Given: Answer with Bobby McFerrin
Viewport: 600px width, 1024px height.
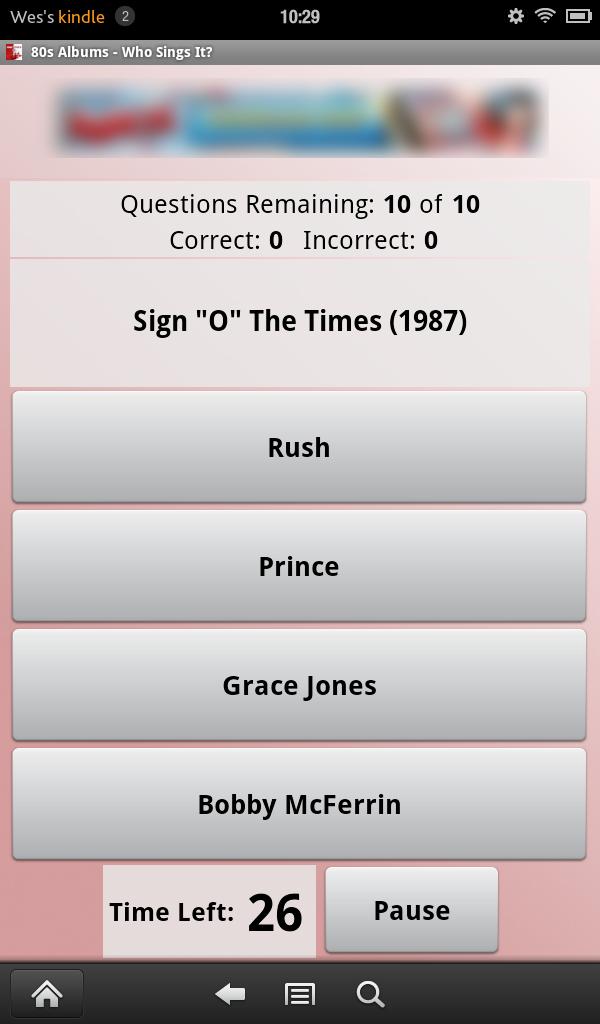Looking at the screenshot, I should coord(299,804).
